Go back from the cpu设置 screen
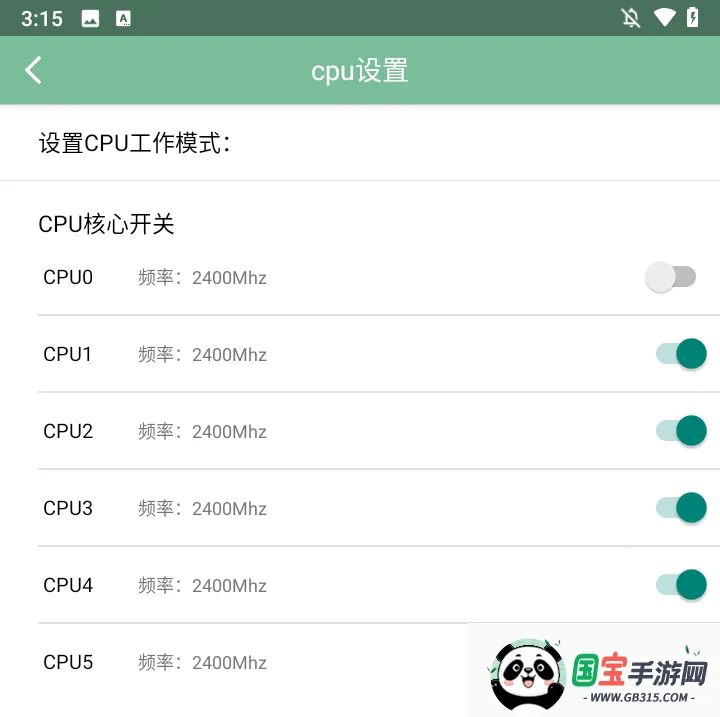The image size is (720, 717). 34,70
